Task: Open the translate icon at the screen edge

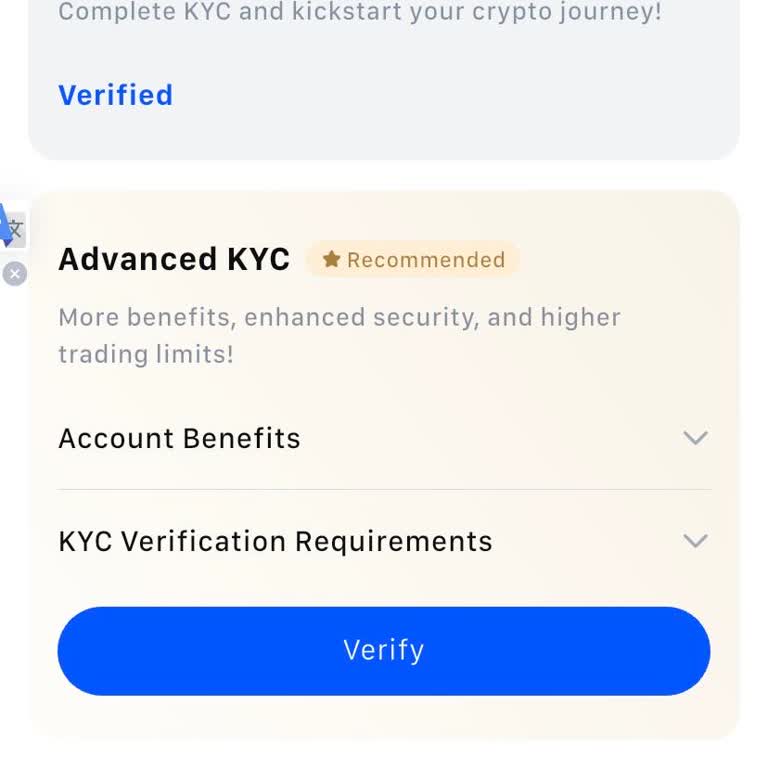Action: [x=11, y=230]
